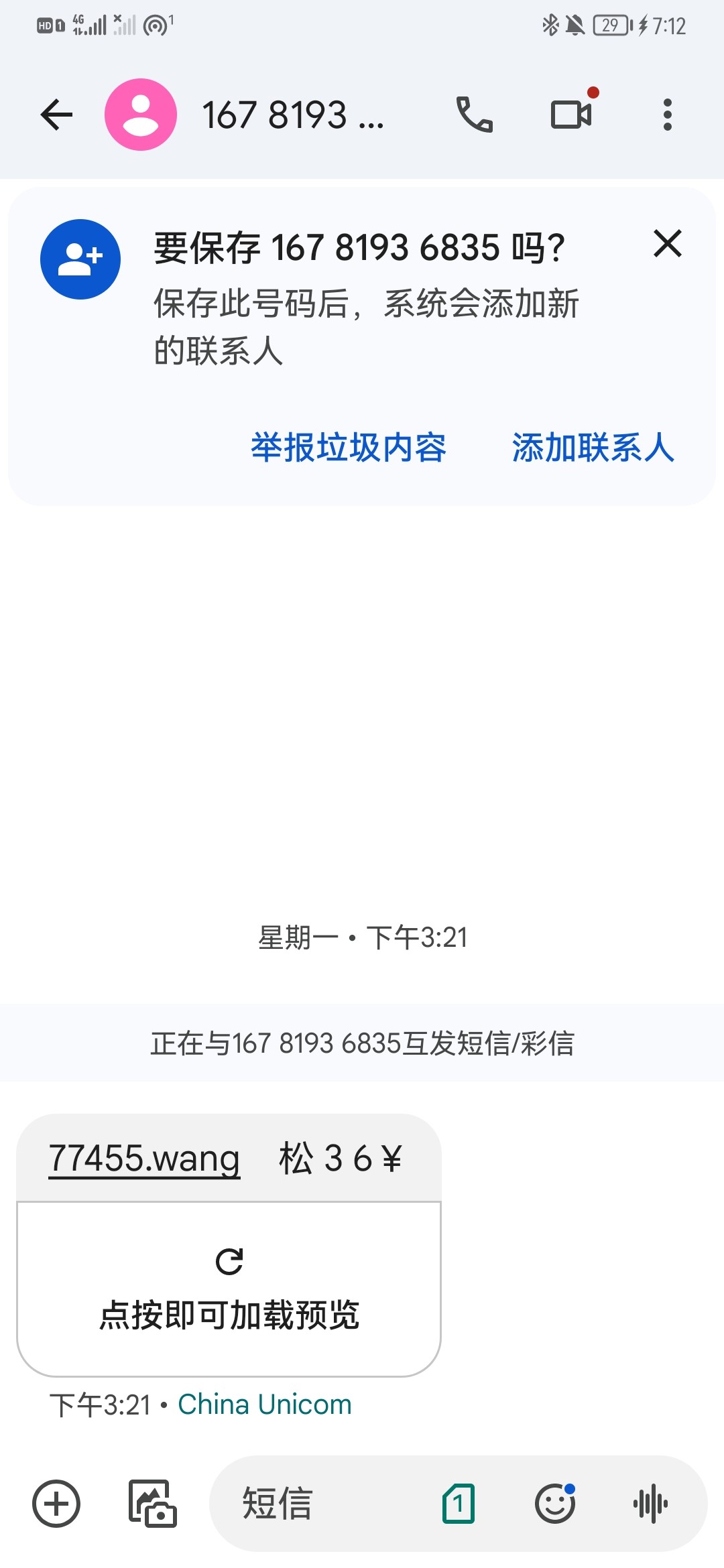Open the emoji picker
The height and width of the screenshot is (1568, 724).
(x=555, y=1504)
